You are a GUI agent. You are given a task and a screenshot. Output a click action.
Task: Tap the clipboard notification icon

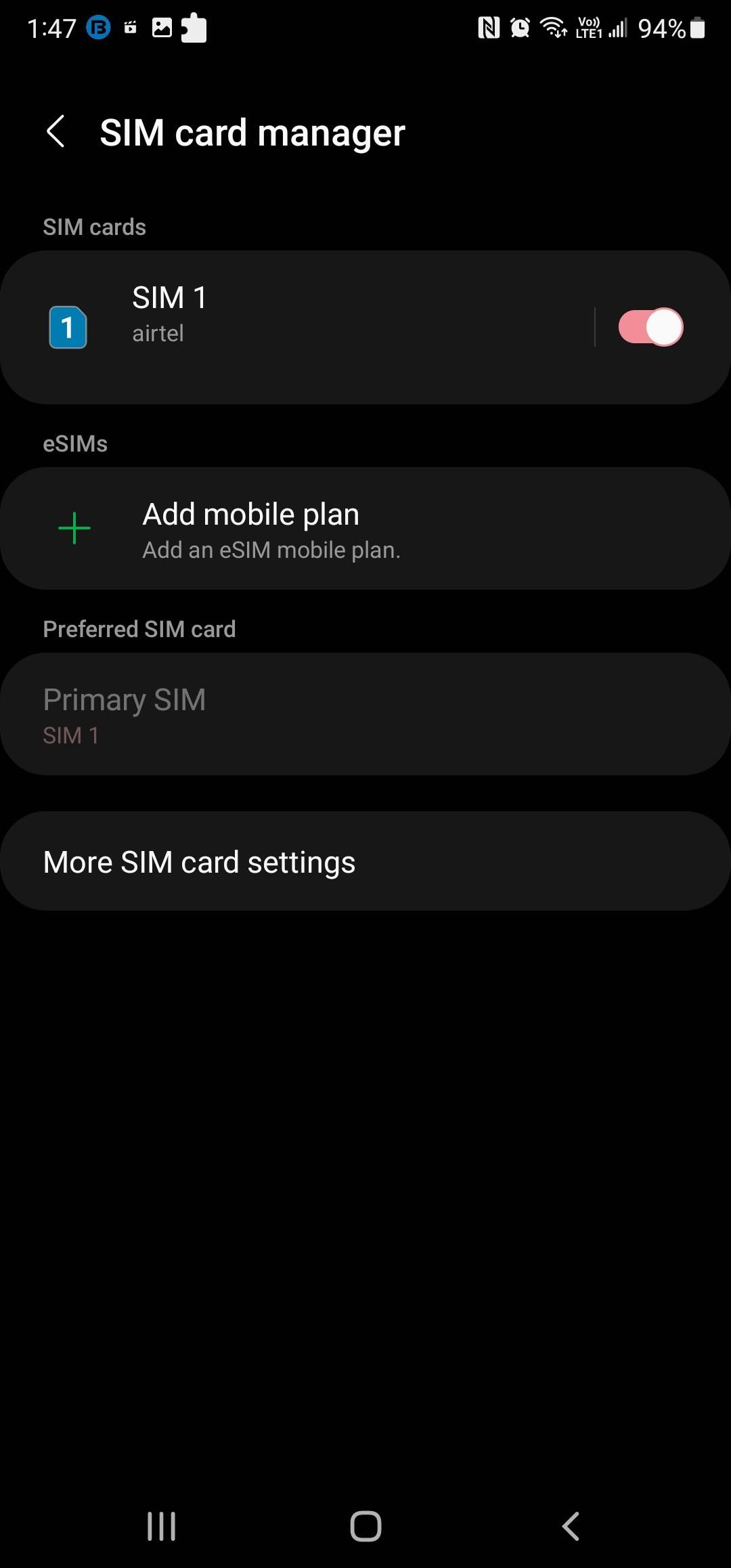pyautogui.click(x=194, y=27)
